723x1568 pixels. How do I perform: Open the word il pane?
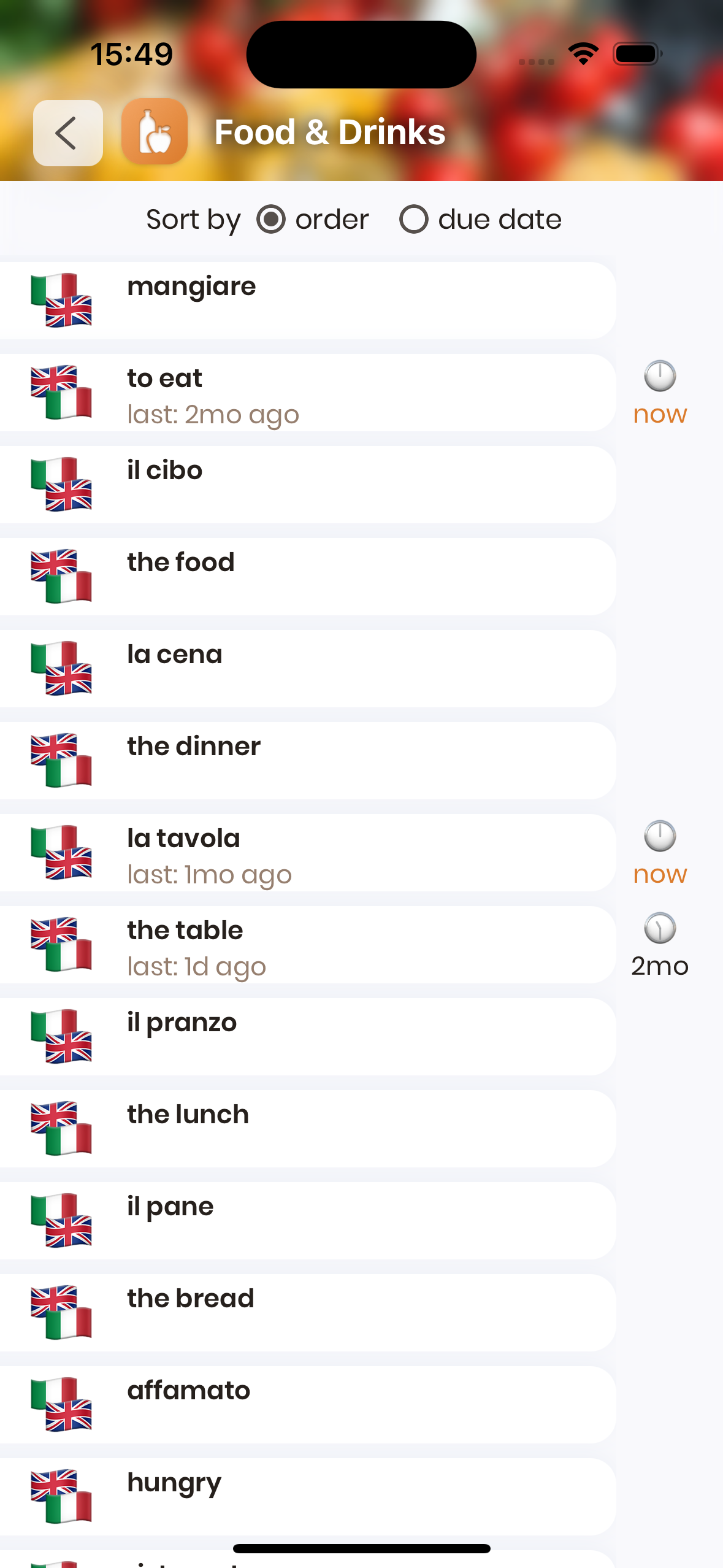307,1221
